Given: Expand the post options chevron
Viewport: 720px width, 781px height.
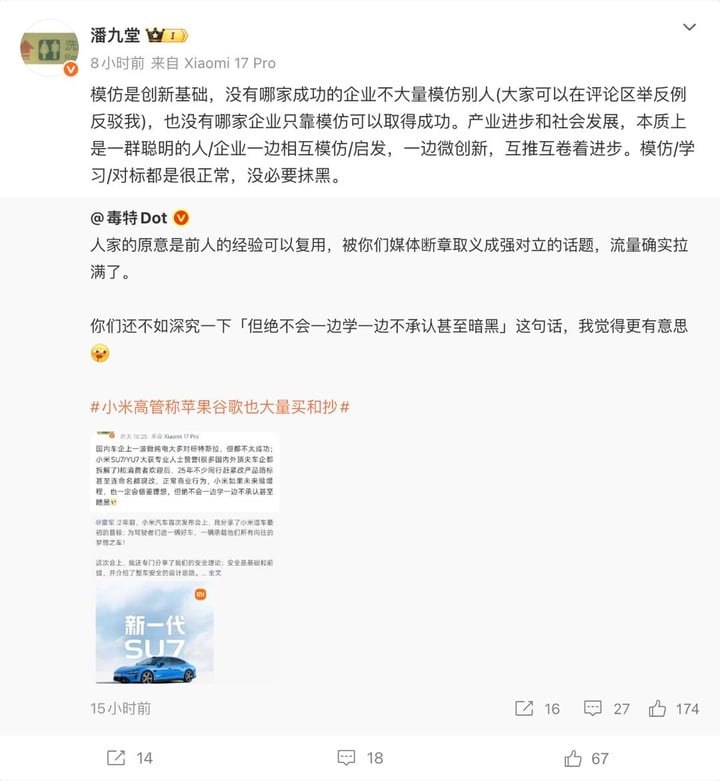Looking at the screenshot, I should pyautogui.click(x=689, y=27).
